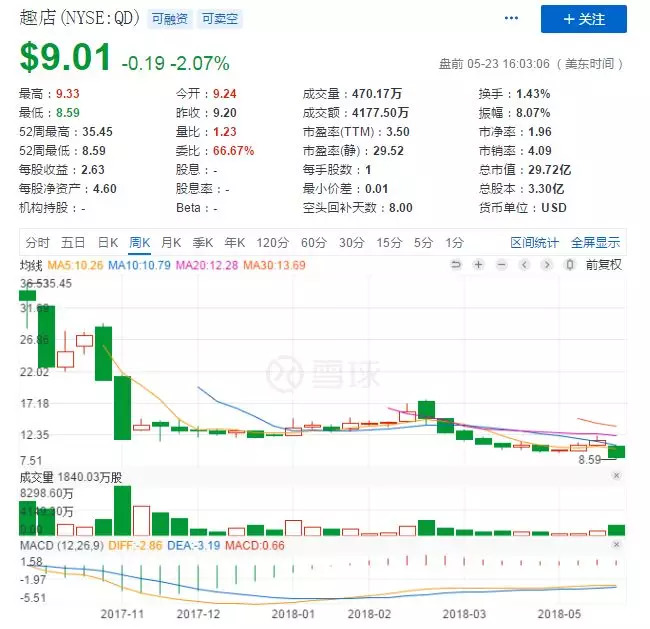The width and height of the screenshot is (650, 629).
Task: Enter 全屏显示 fullscreen chart
Action: click(x=595, y=242)
